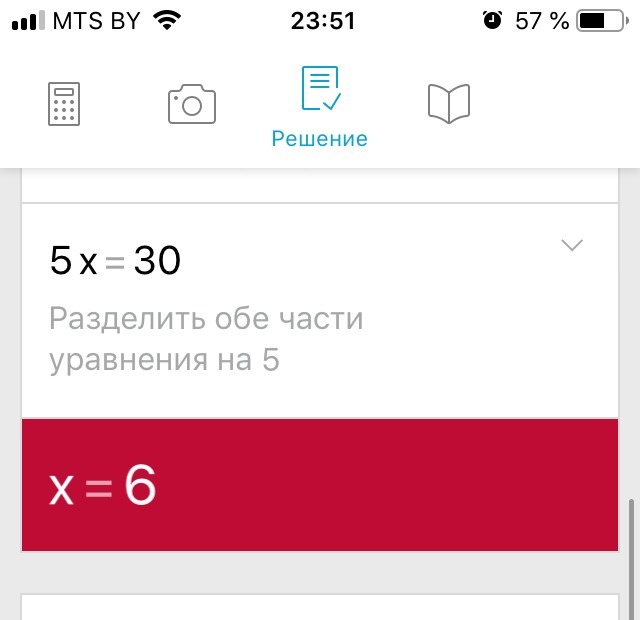Open the book tab
The width and height of the screenshot is (640, 620).
tap(448, 104)
